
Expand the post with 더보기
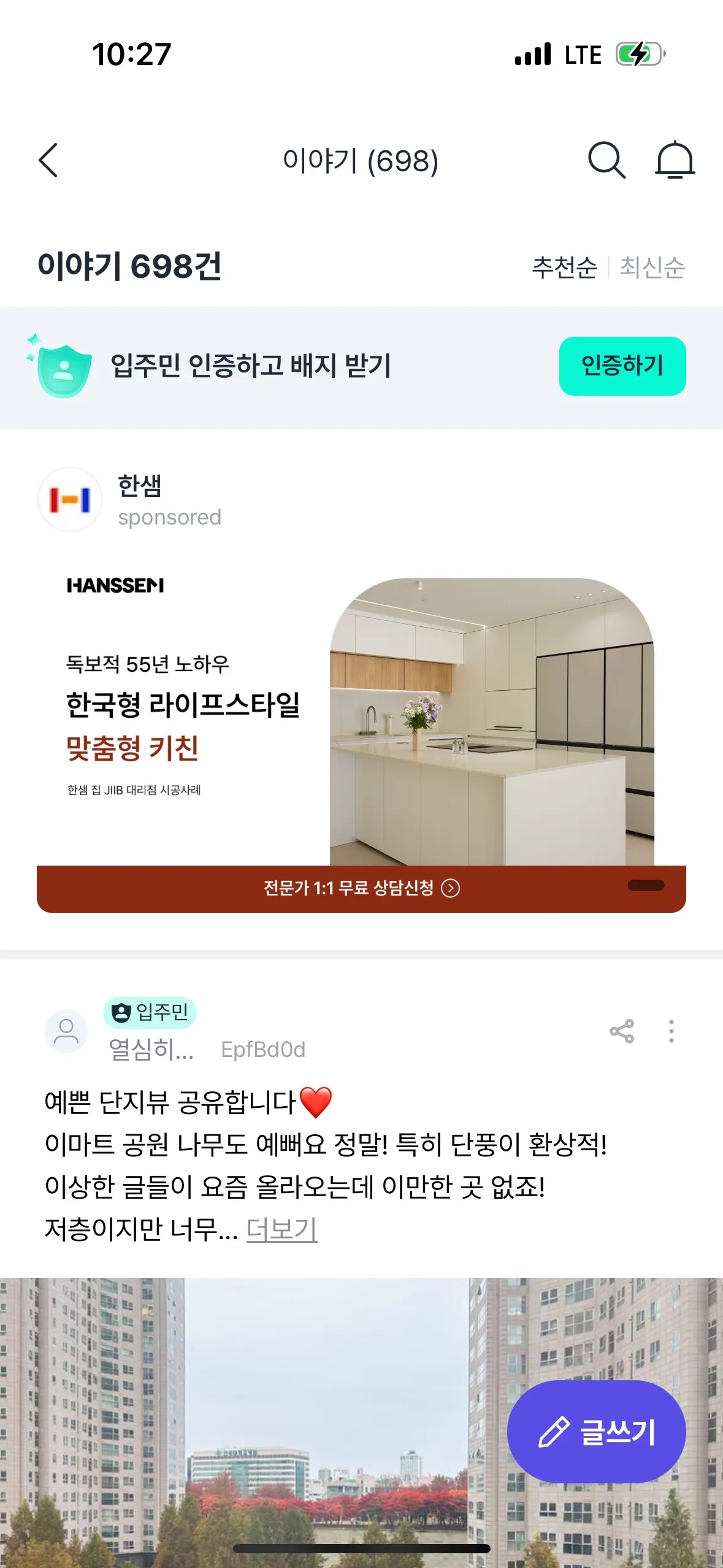click(x=281, y=1229)
